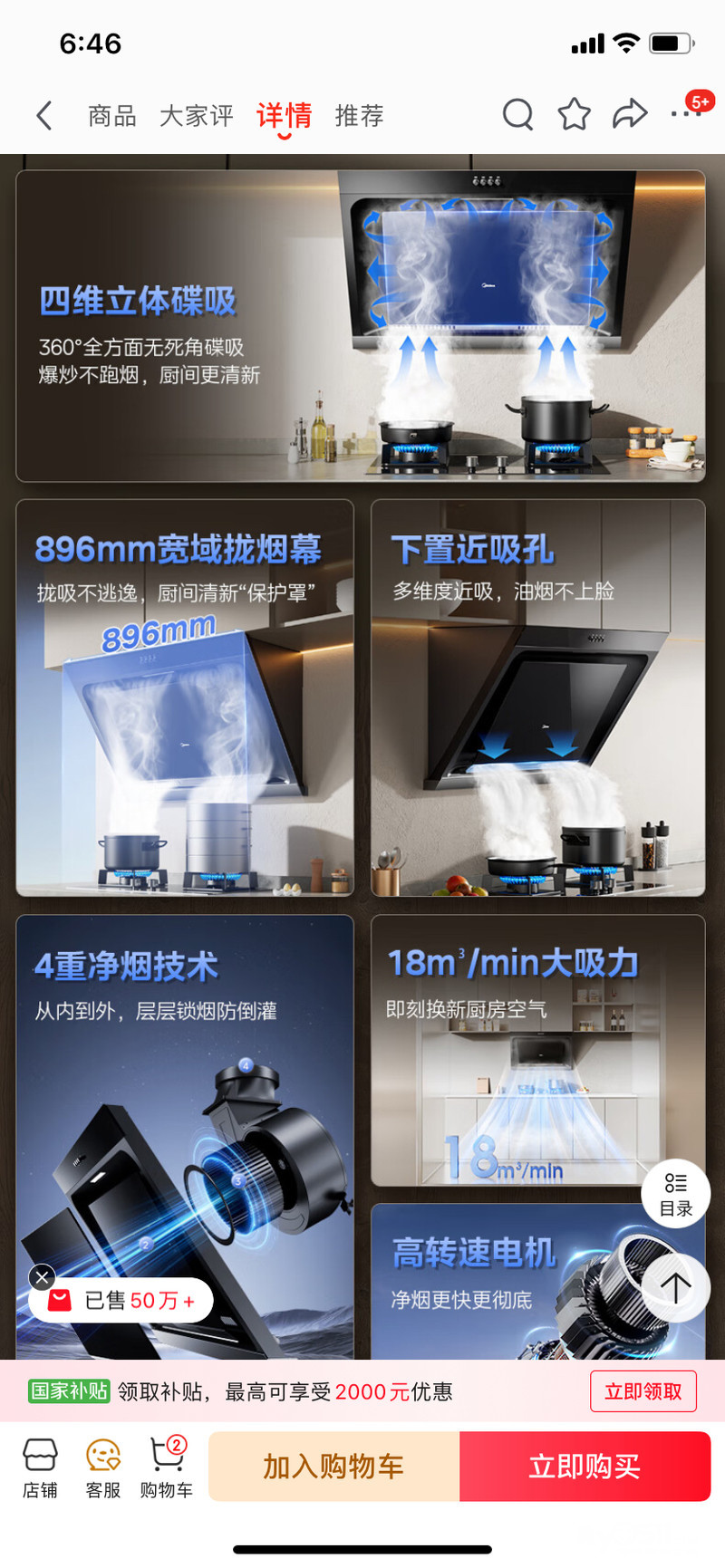The image size is (725, 1568).
Task: Jump back to top of page
Action: 675,1287
